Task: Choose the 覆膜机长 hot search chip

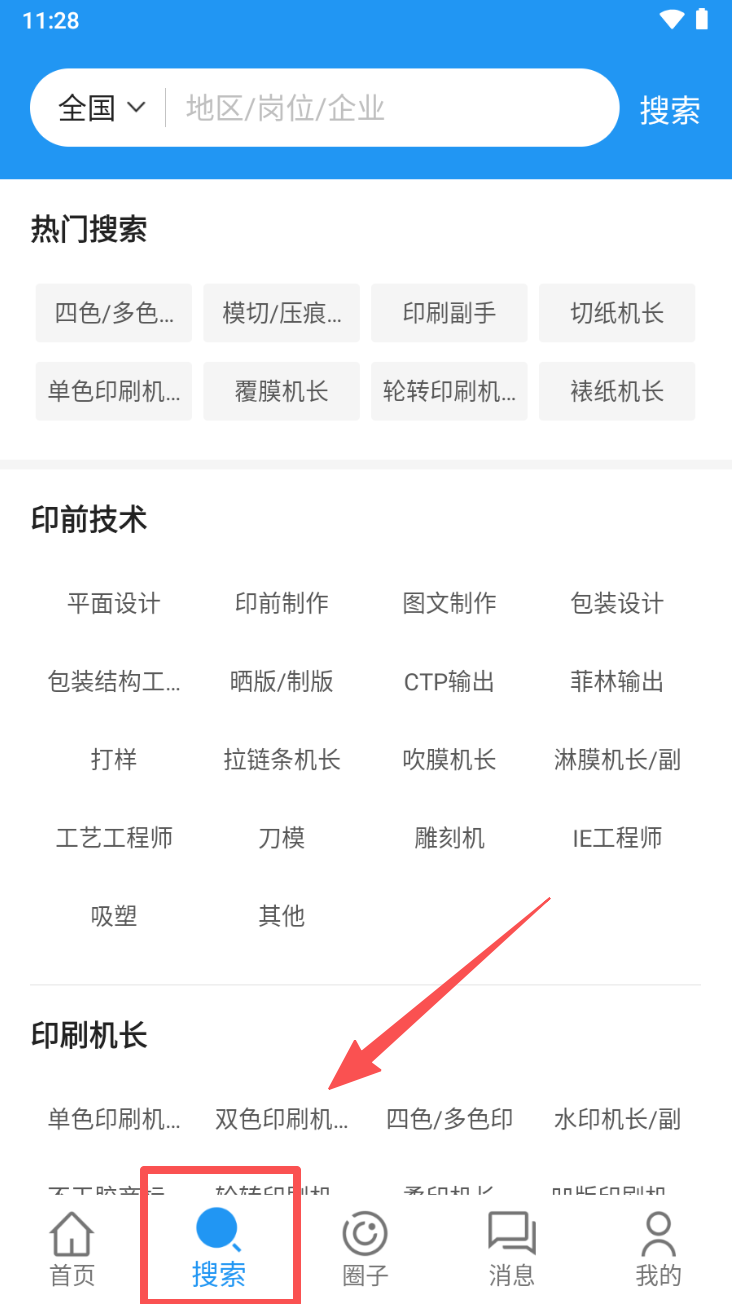Action: coord(281,391)
